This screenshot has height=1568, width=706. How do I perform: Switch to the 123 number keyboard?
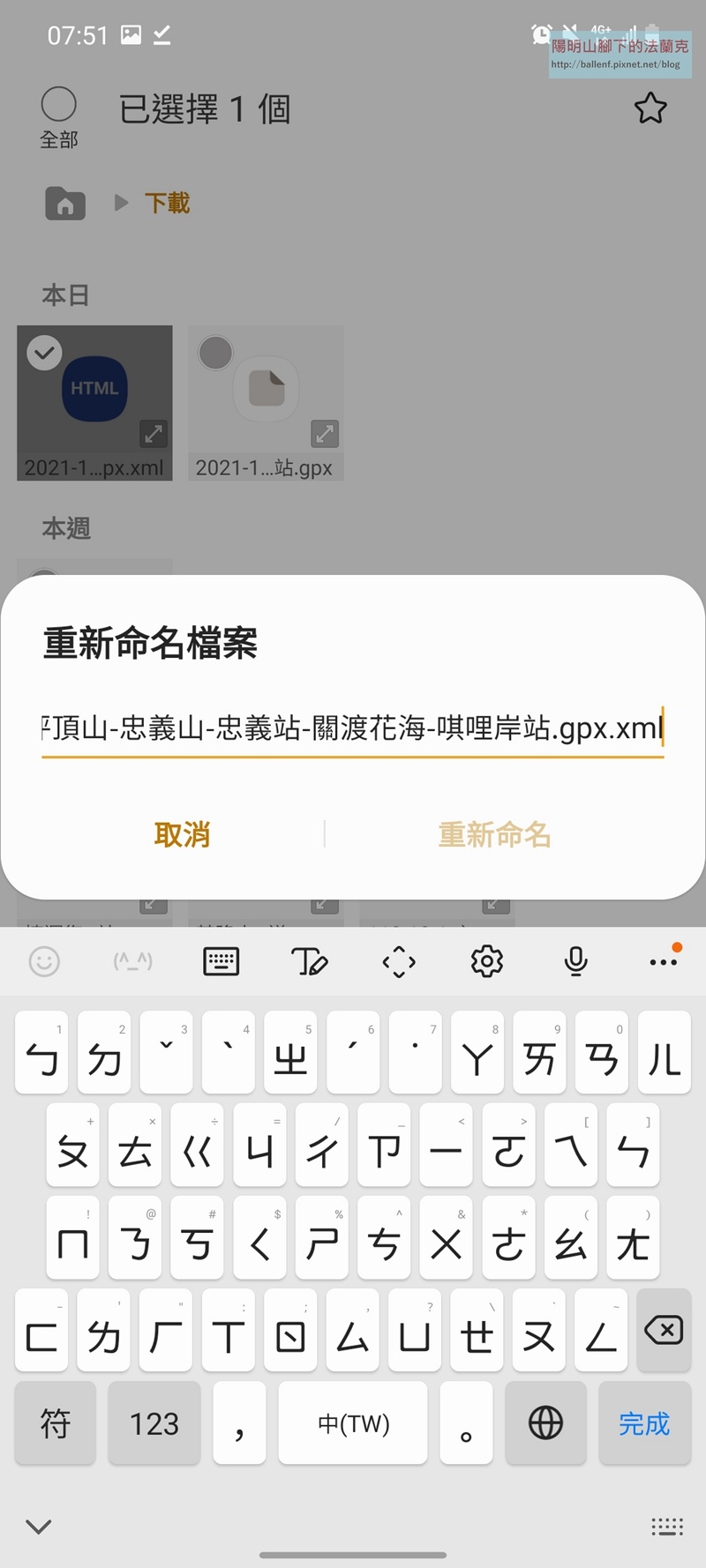pyautogui.click(x=154, y=1423)
